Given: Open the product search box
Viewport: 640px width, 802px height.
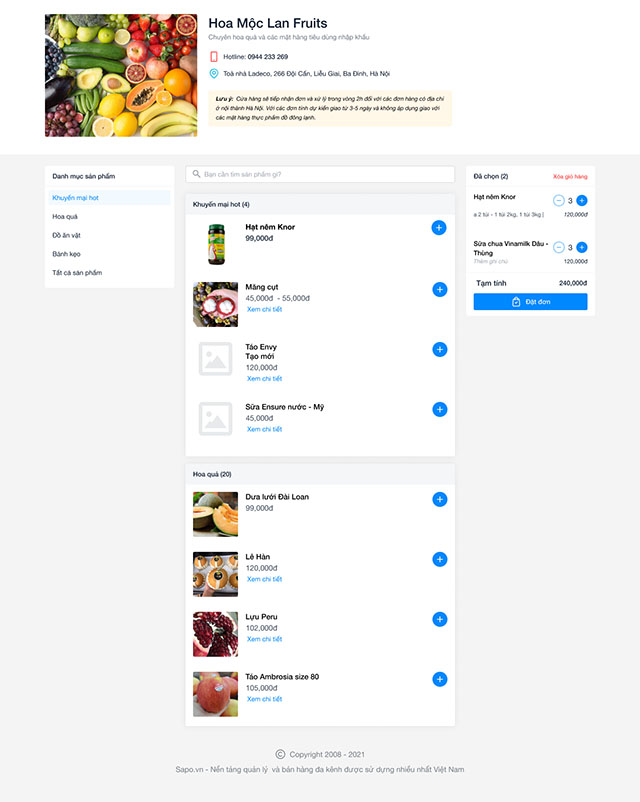Looking at the screenshot, I should (x=320, y=174).
